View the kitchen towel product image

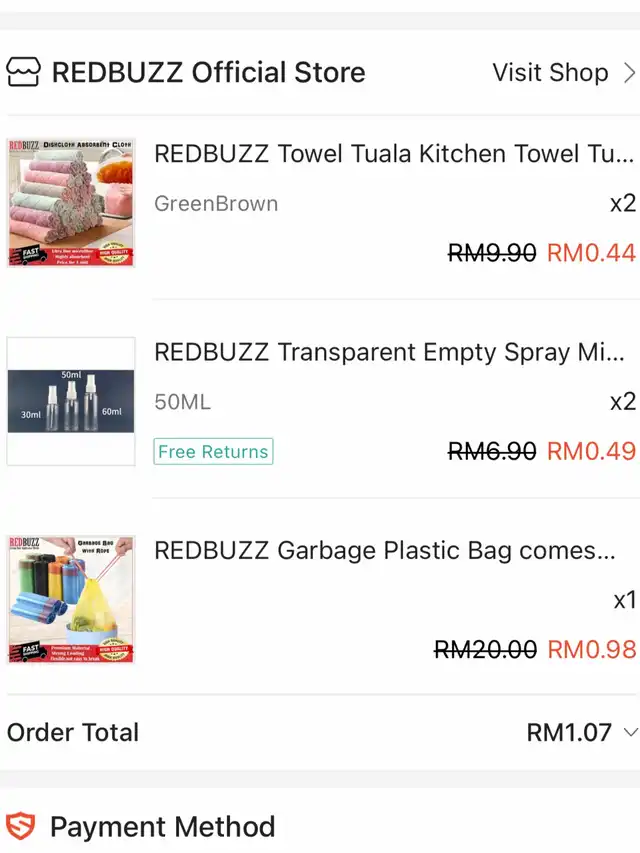click(x=71, y=203)
